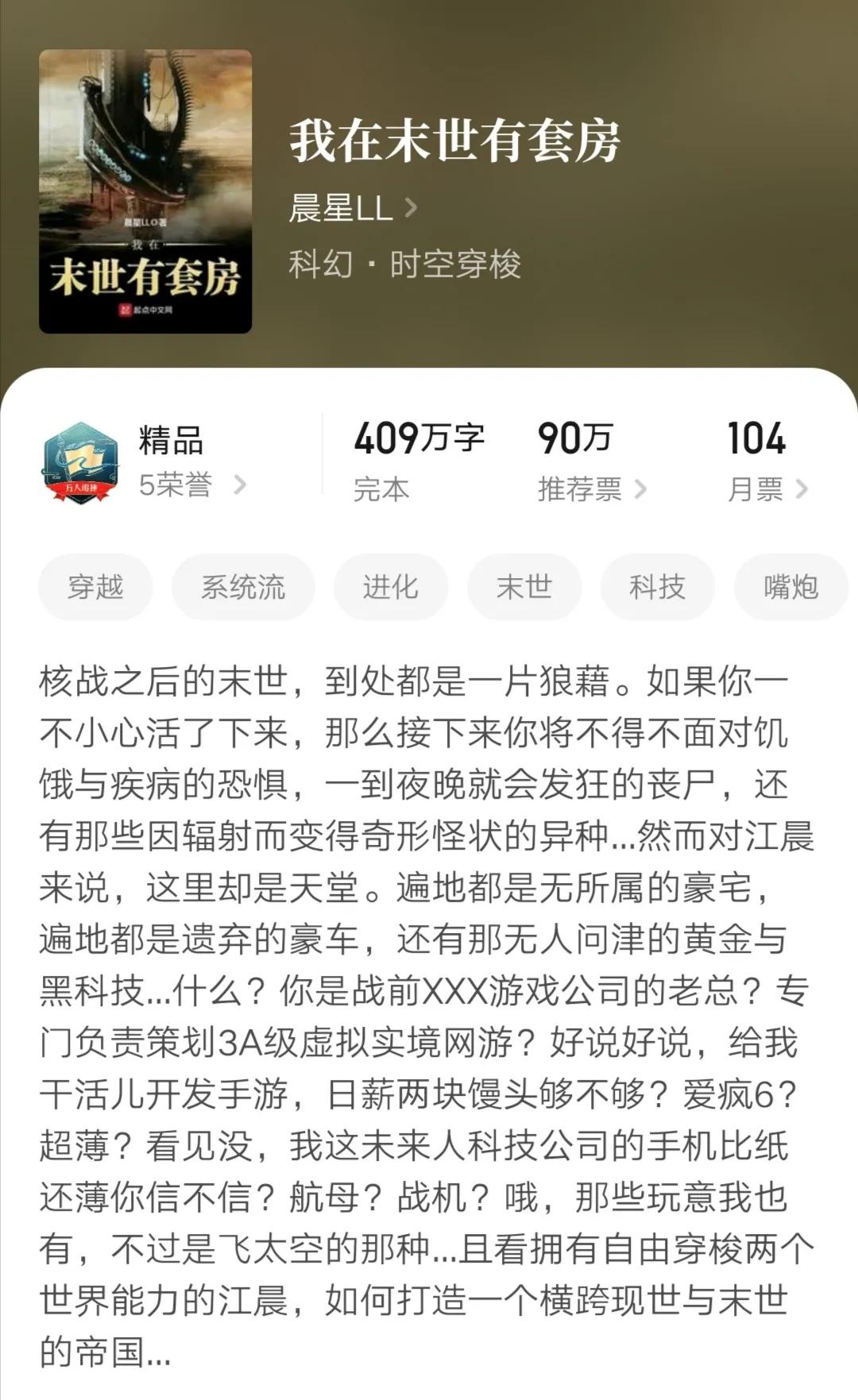This screenshot has width=858, height=1400.
Task: Select the 系统流 tag chip
Action: (x=242, y=587)
